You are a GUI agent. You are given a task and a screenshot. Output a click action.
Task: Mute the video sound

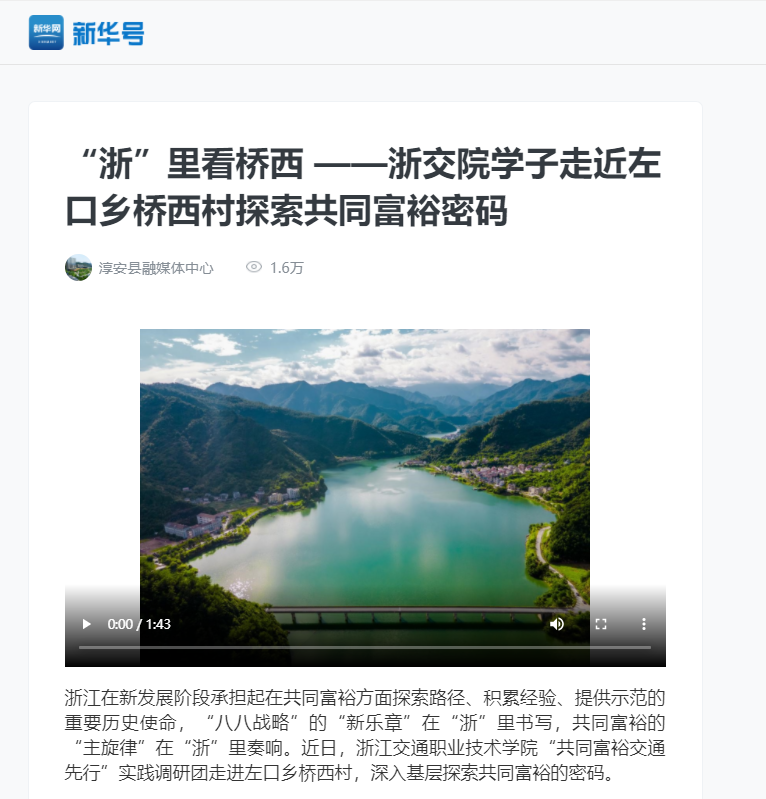point(557,624)
